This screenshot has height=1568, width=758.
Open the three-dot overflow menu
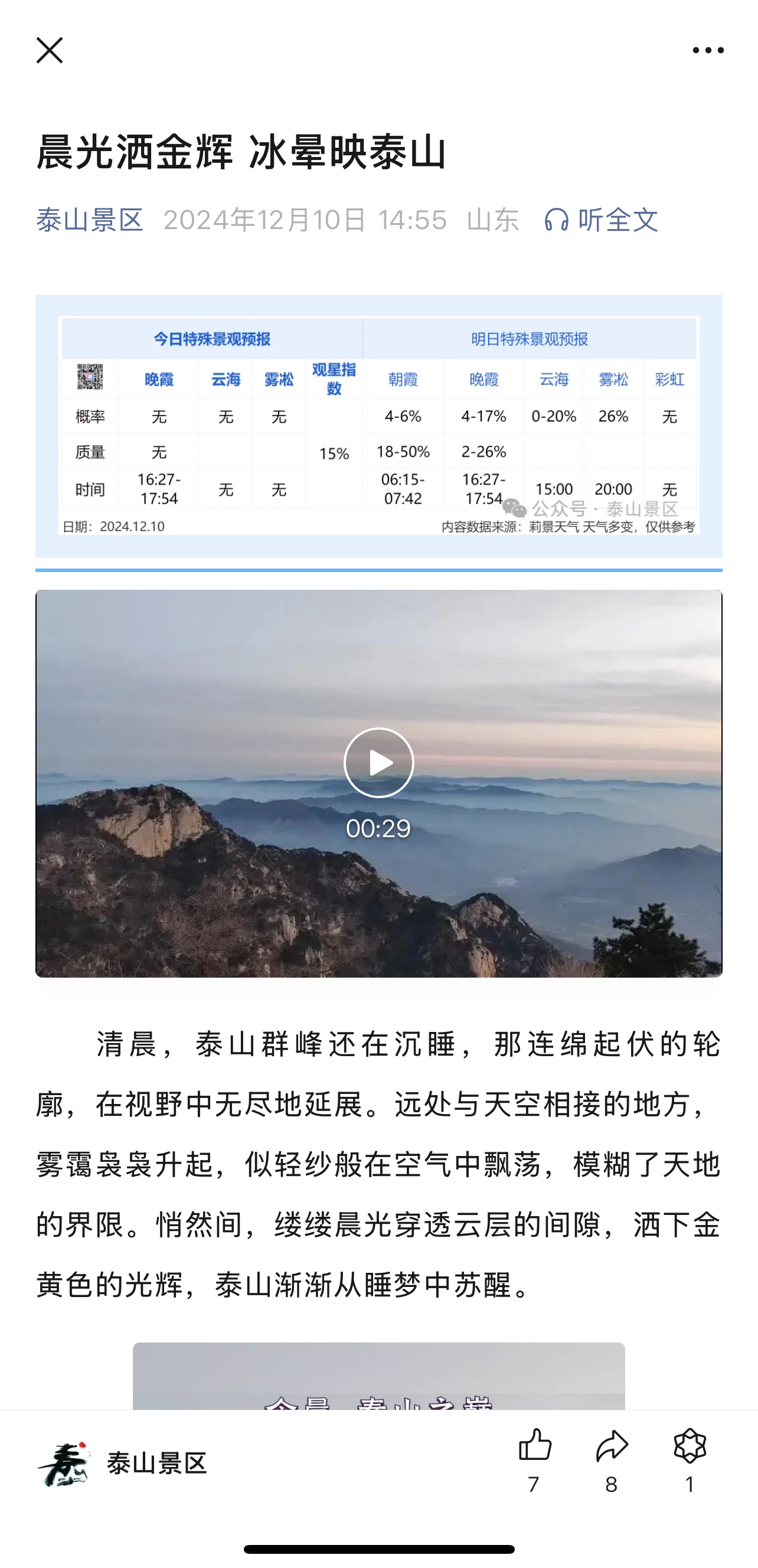click(x=708, y=50)
